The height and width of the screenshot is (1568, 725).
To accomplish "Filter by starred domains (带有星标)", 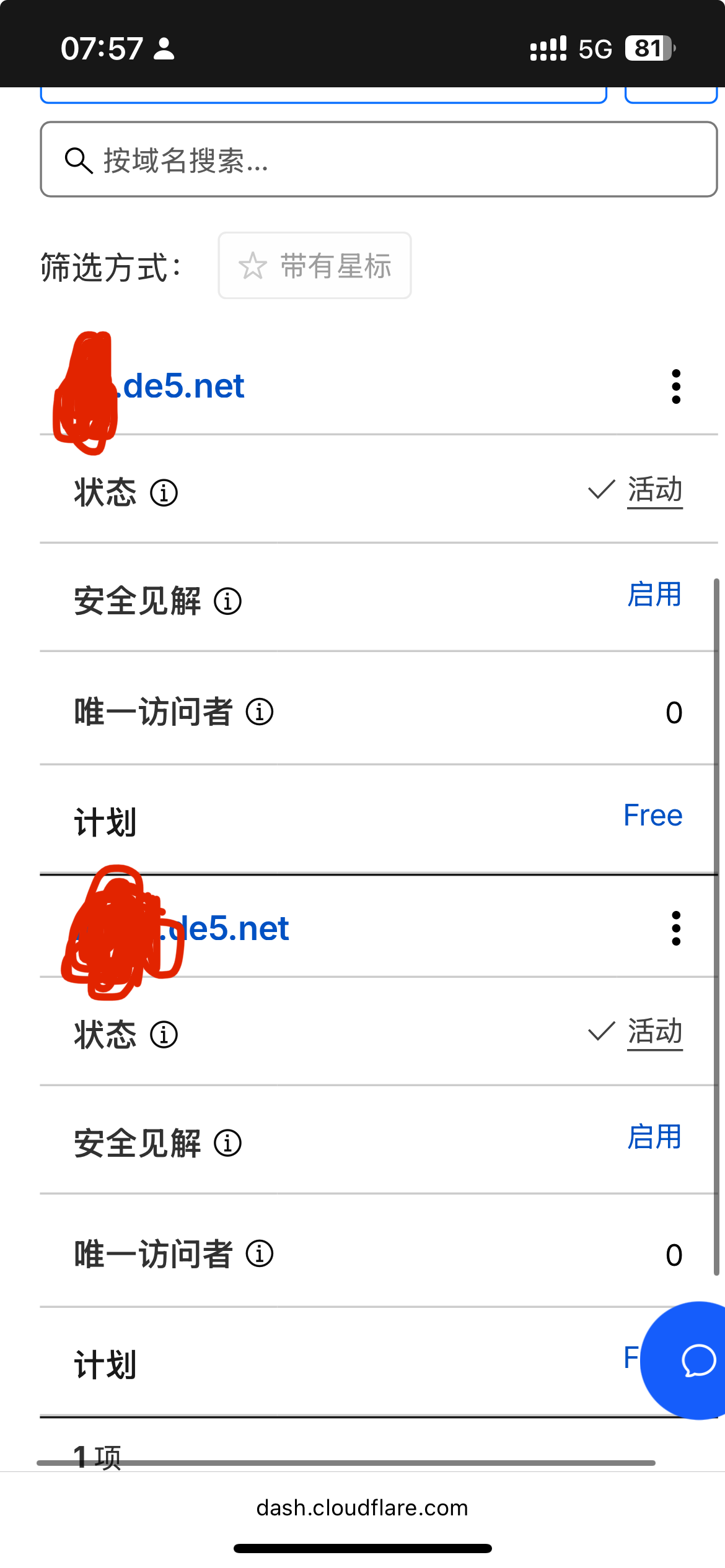I will pyautogui.click(x=315, y=266).
